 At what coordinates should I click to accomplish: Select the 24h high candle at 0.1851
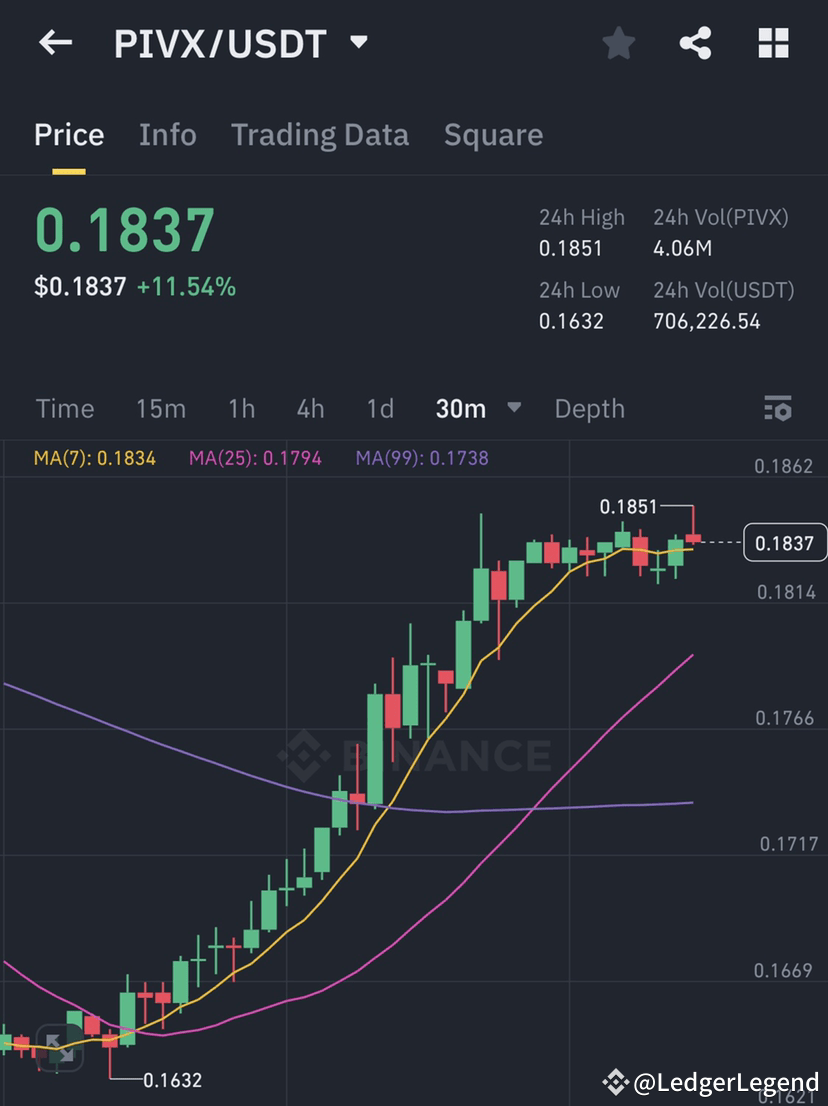coord(694,530)
